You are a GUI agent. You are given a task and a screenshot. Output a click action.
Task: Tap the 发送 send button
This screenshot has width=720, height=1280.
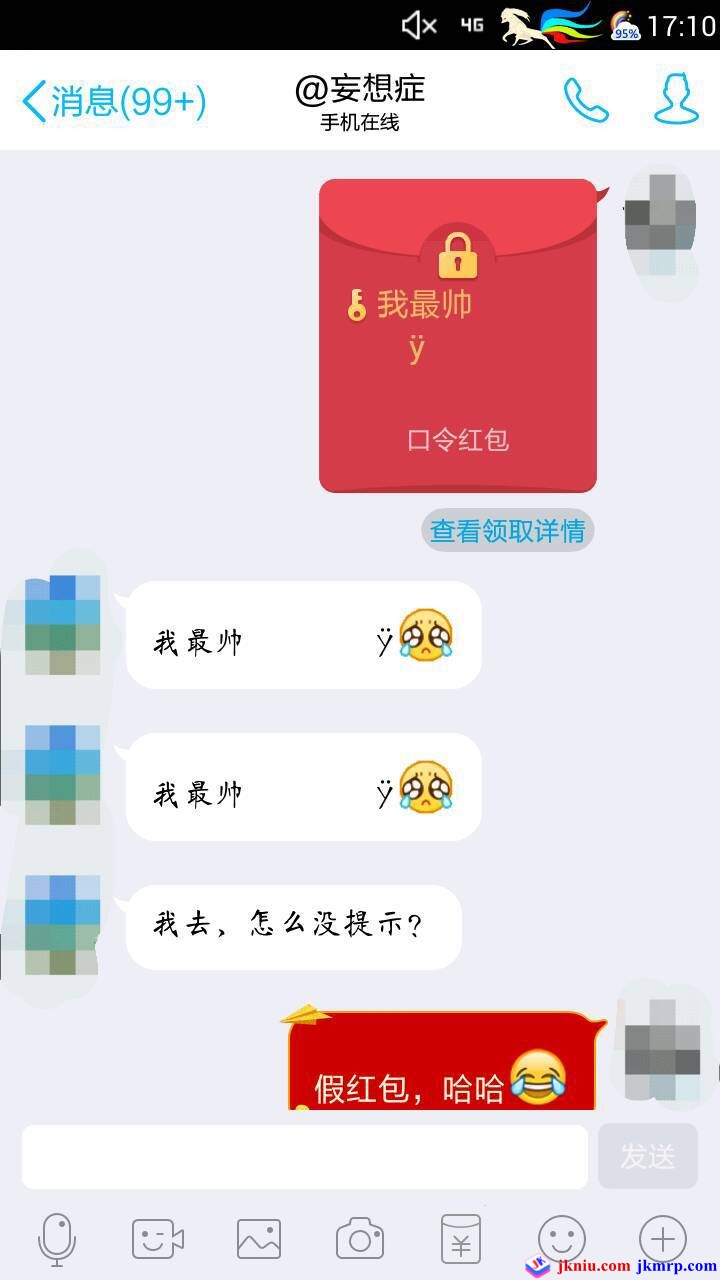647,1157
